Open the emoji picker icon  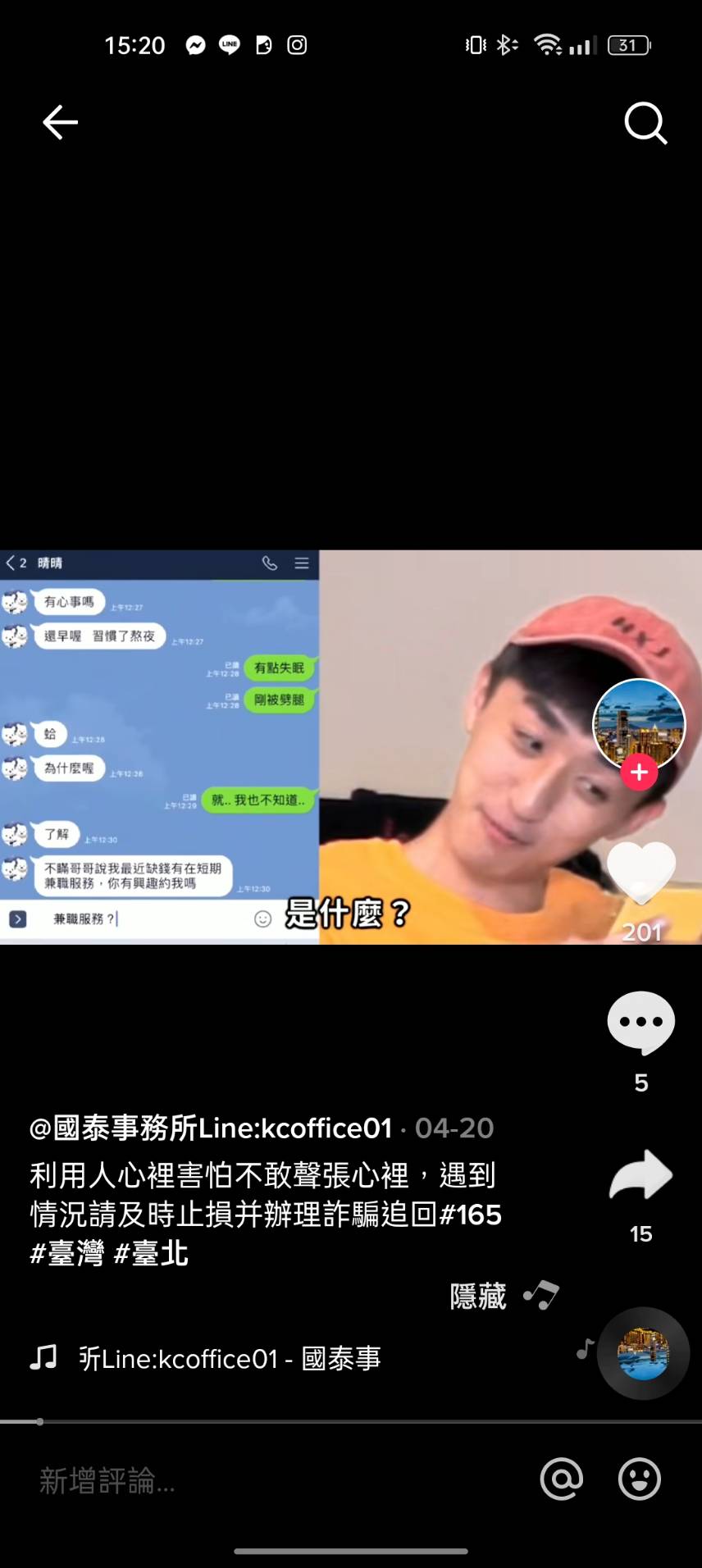pyautogui.click(x=639, y=1479)
